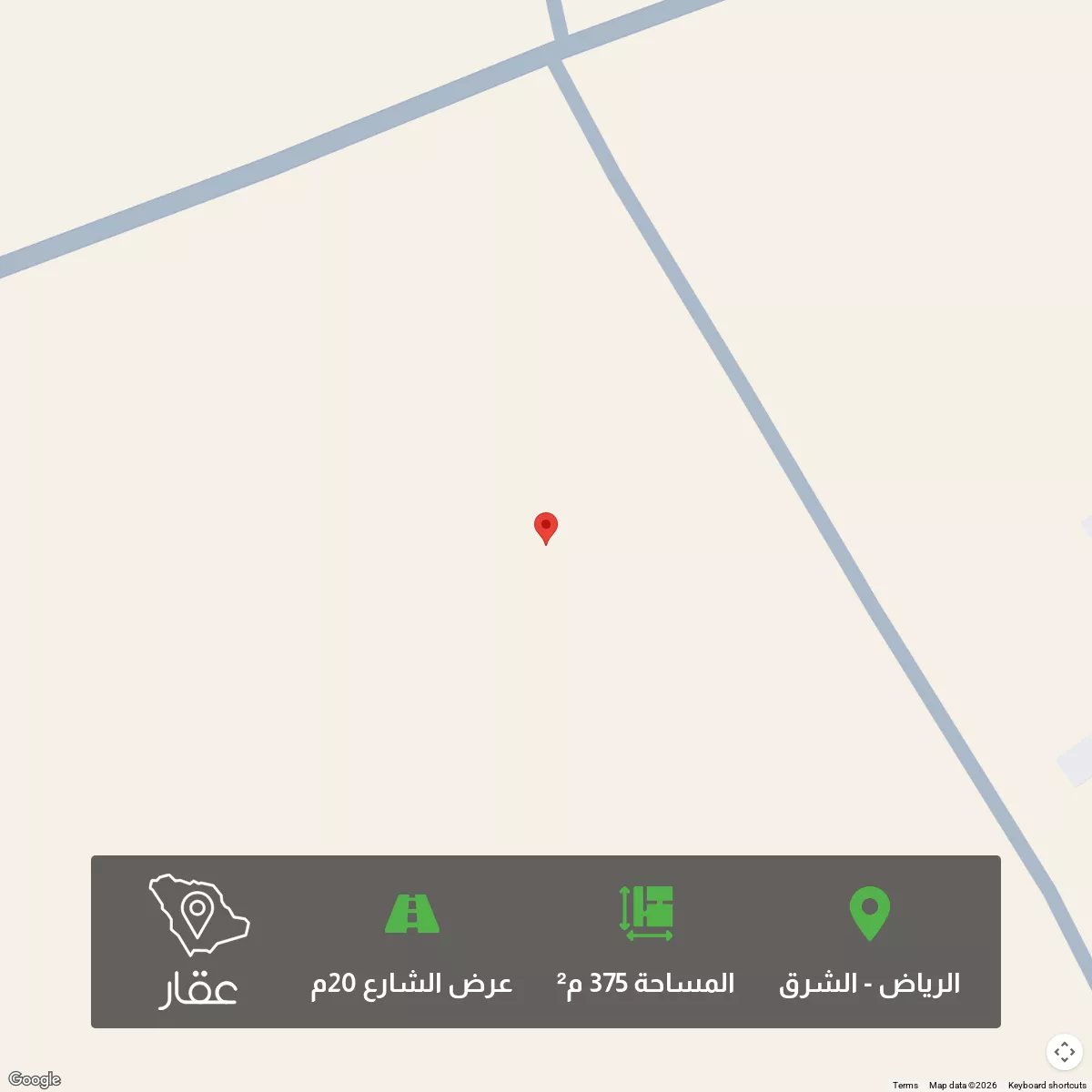Open the map camera controls

pos(1064,1052)
